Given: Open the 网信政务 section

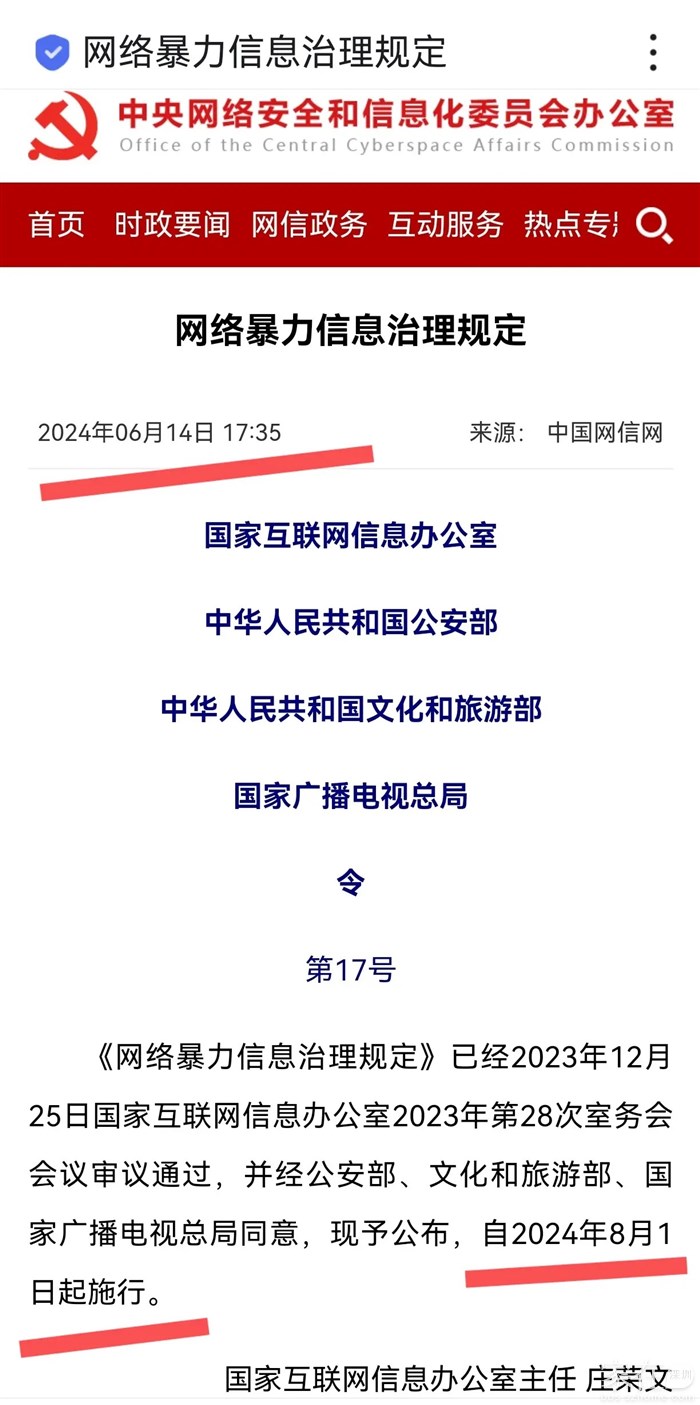Looking at the screenshot, I should click(309, 225).
